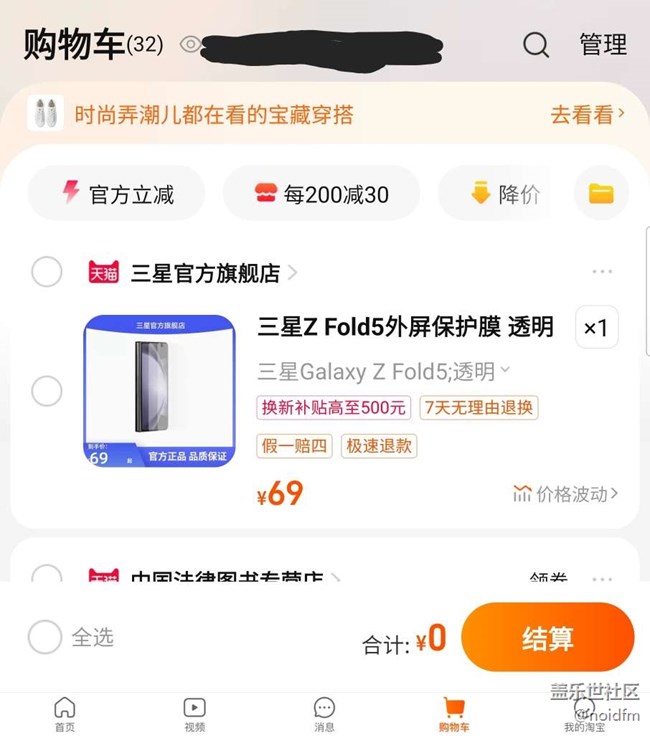Open the 三星Z Fold5 product image
The width and height of the screenshot is (650, 738).
[x=159, y=391]
